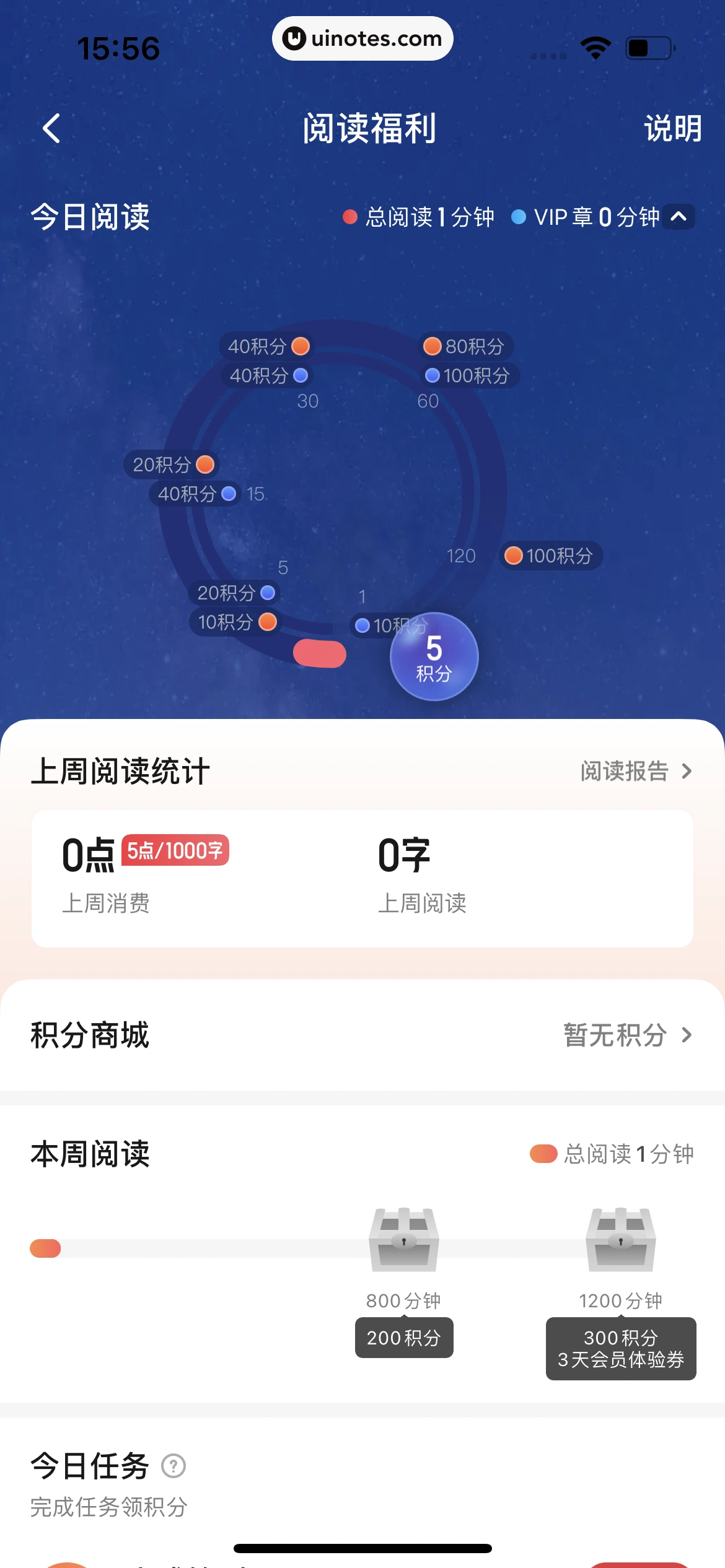725x1568 pixels.
Task: Toggle the orange 总阅读 indicator in 本周阅读
Action: click(x=543, y=1154)
